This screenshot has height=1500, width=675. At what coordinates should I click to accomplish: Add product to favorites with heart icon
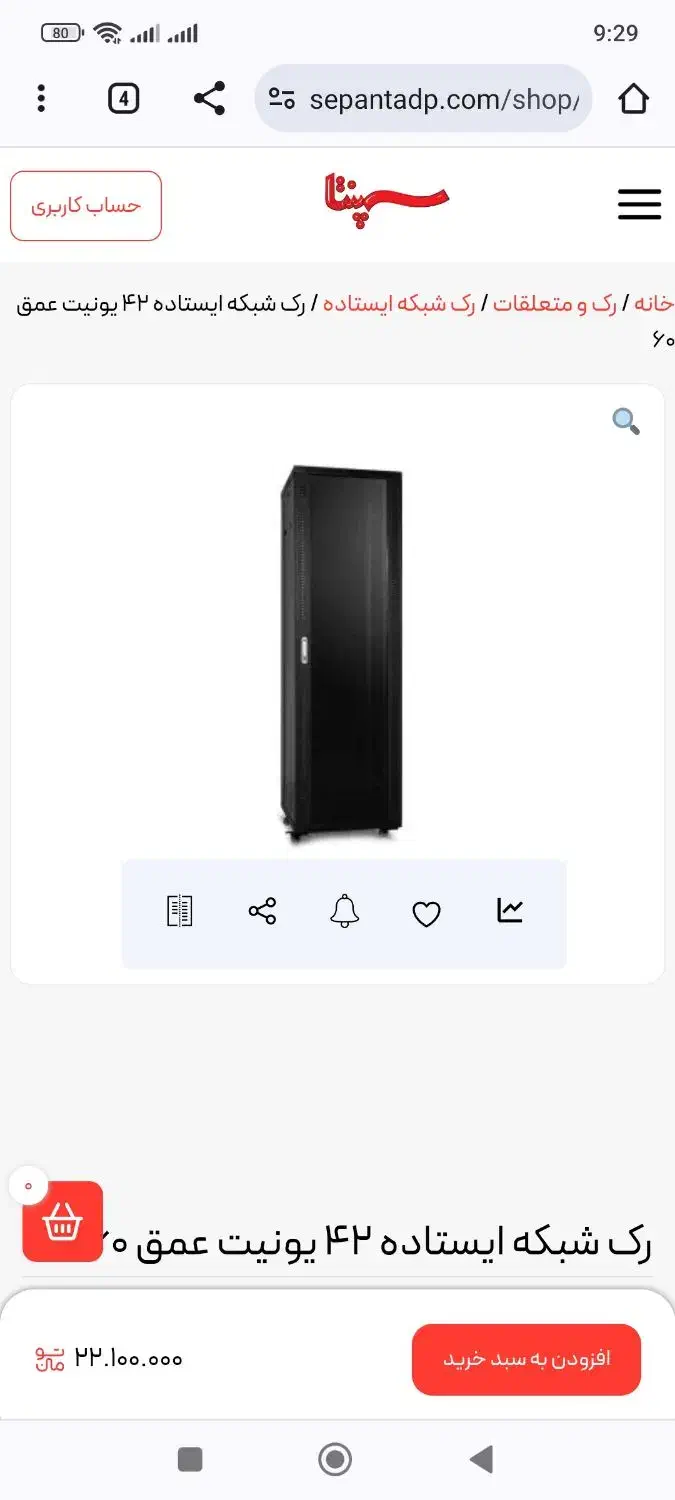coord(427,913)
